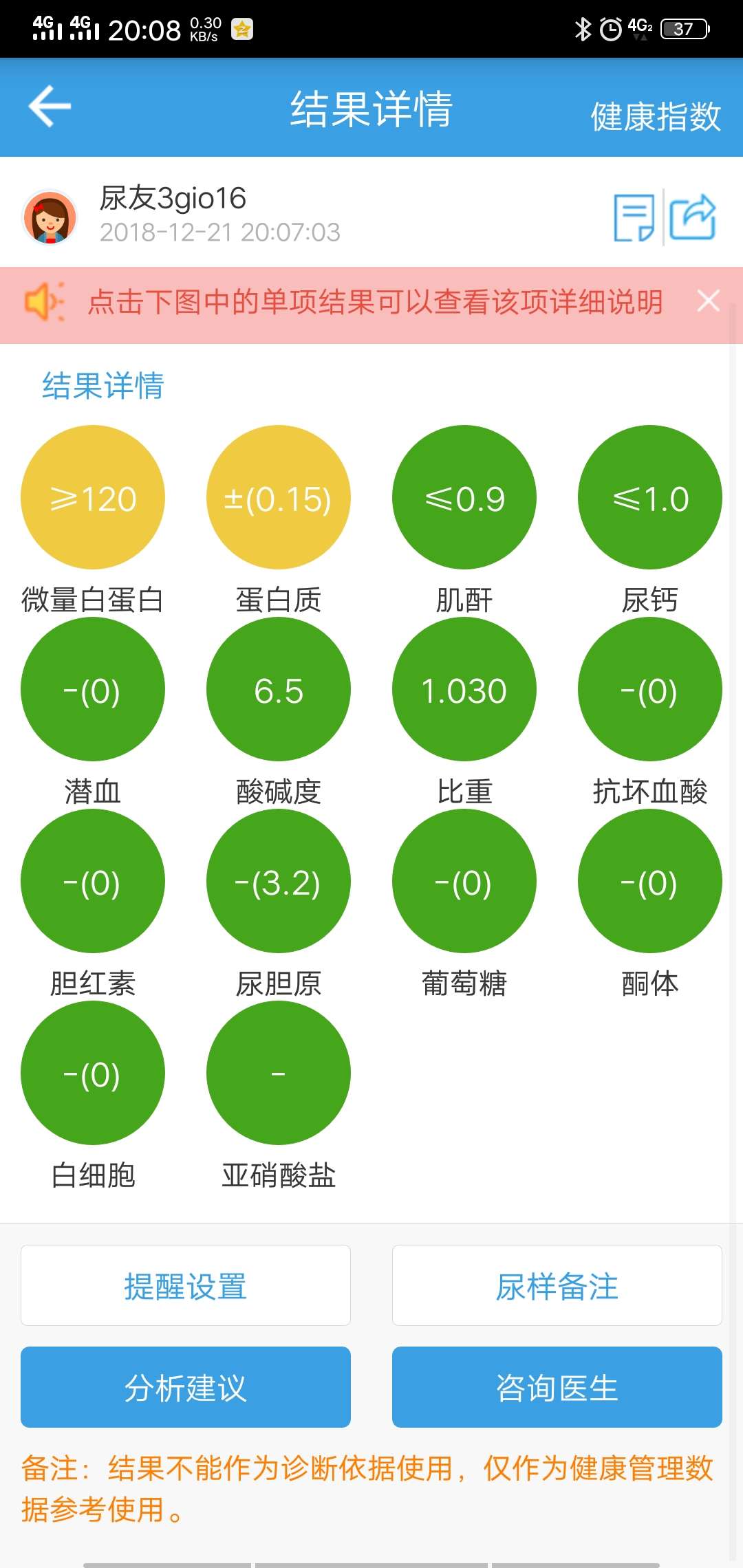
Task: Tap the 比重 circle showing 1.030
Action: point(464,691)
